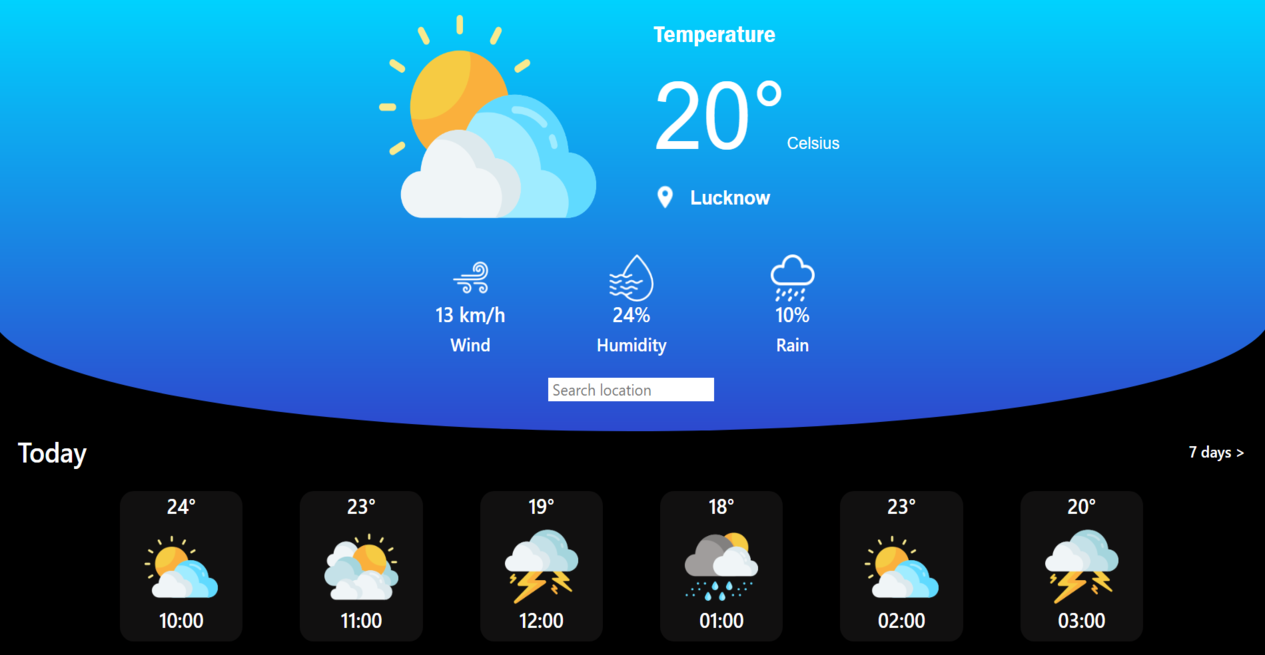
Task: Select the 02:00 forecast card
Action: click(901, 566)
